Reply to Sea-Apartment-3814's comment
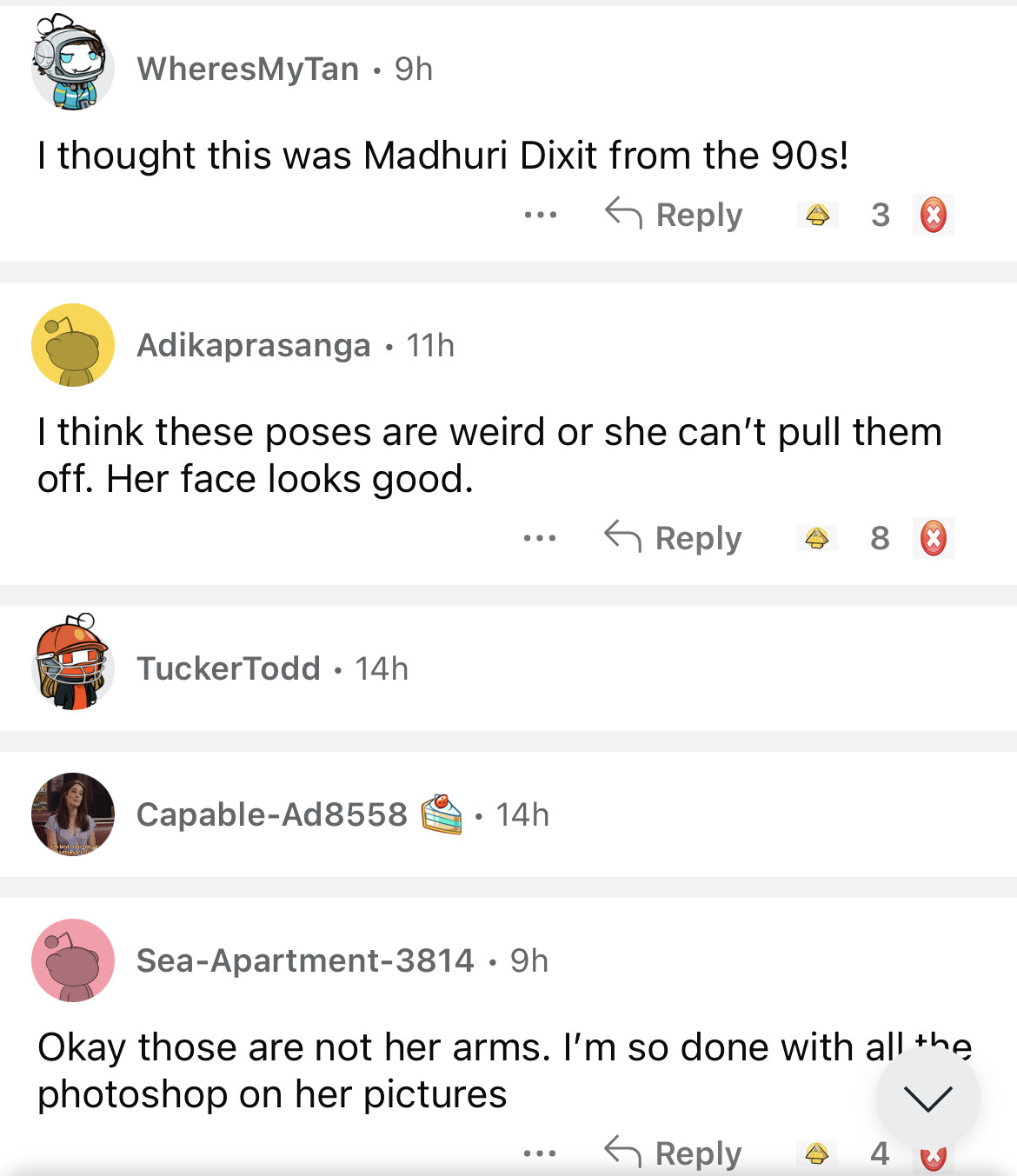The height and width of the screenshot is (1176, 1017). click(x=674, y=1153)
